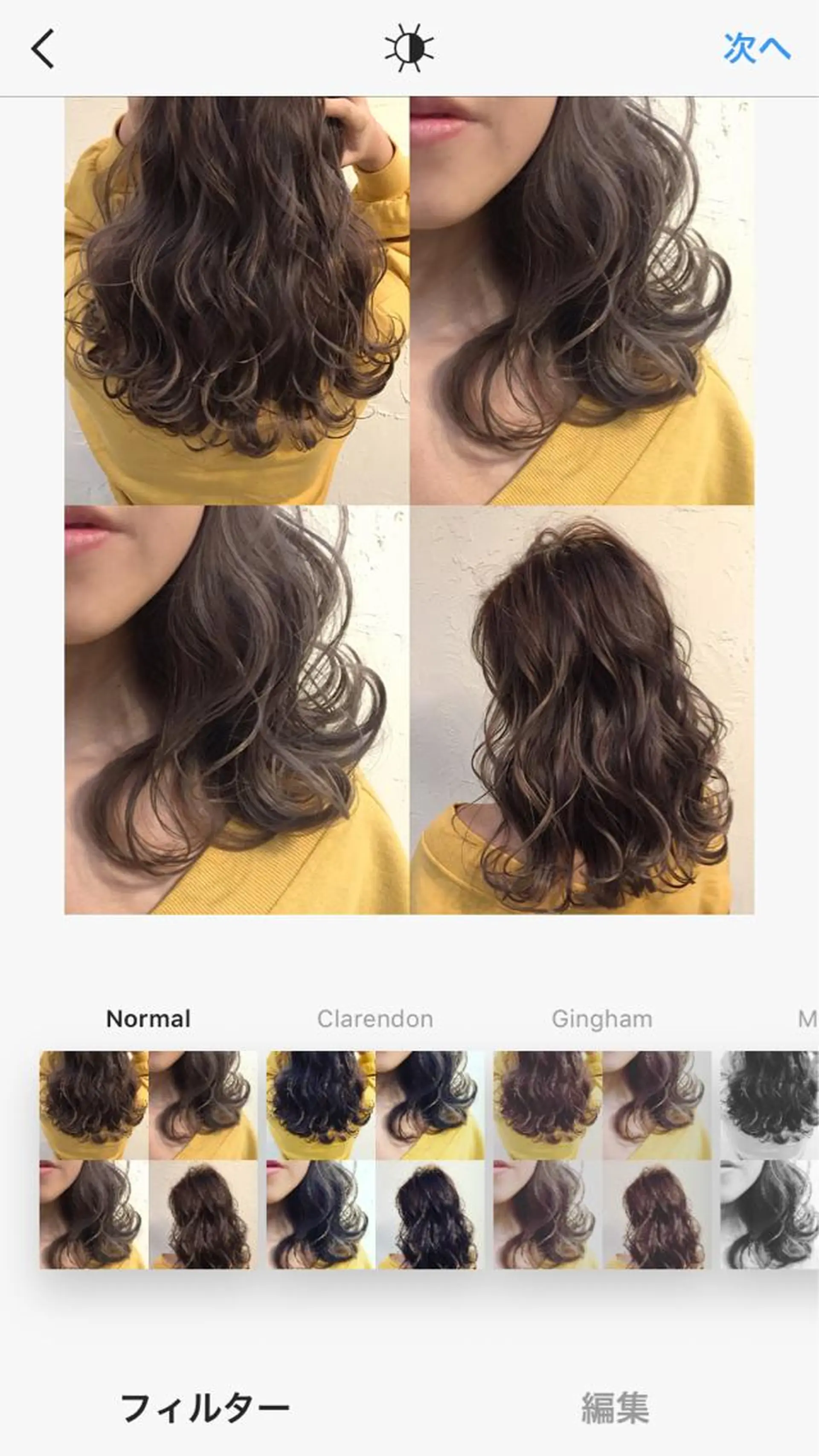Open the Lux brightness adjustment icon
The width and height of the screenshot is (819, 1456).
pos(409,48)
